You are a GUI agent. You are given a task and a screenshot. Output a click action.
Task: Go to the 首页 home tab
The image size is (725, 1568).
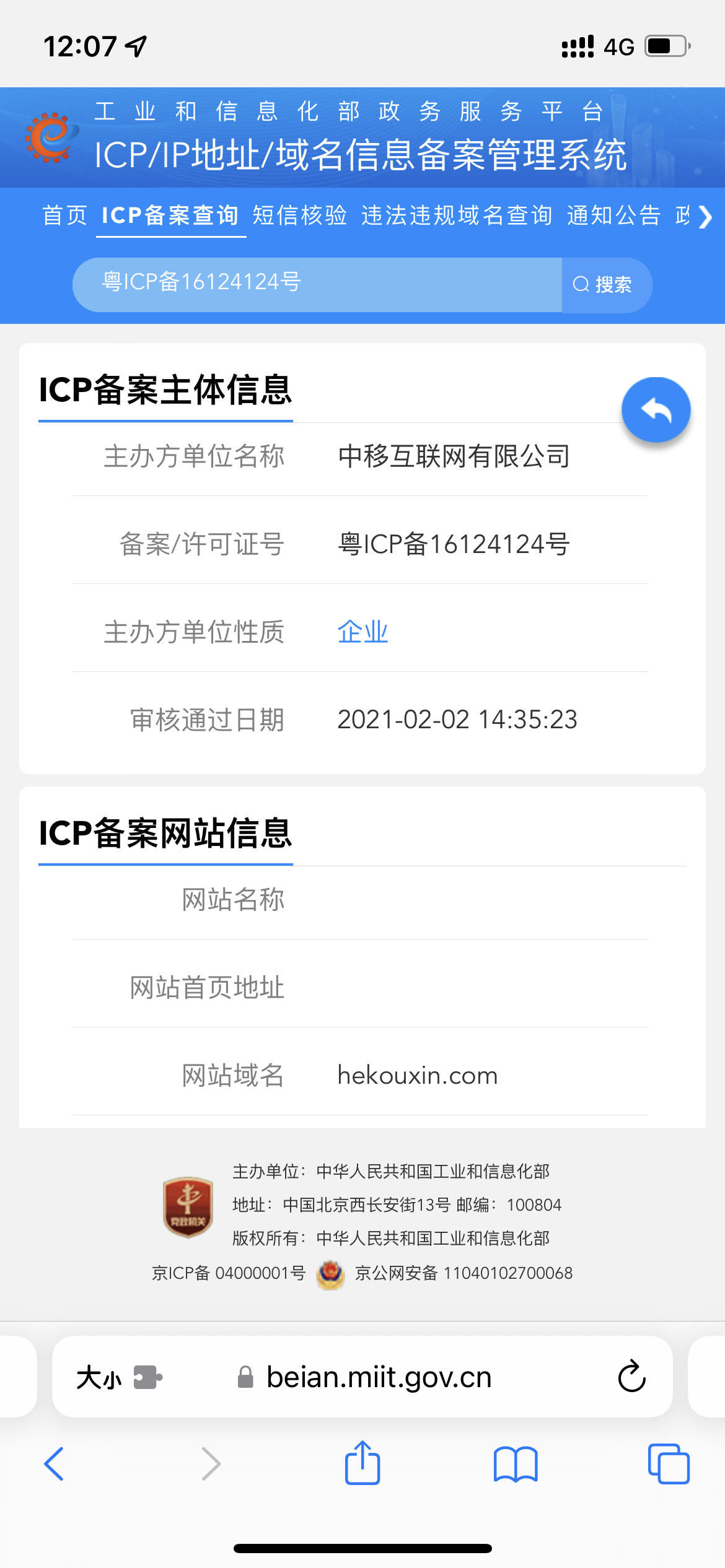click(64, 216)
